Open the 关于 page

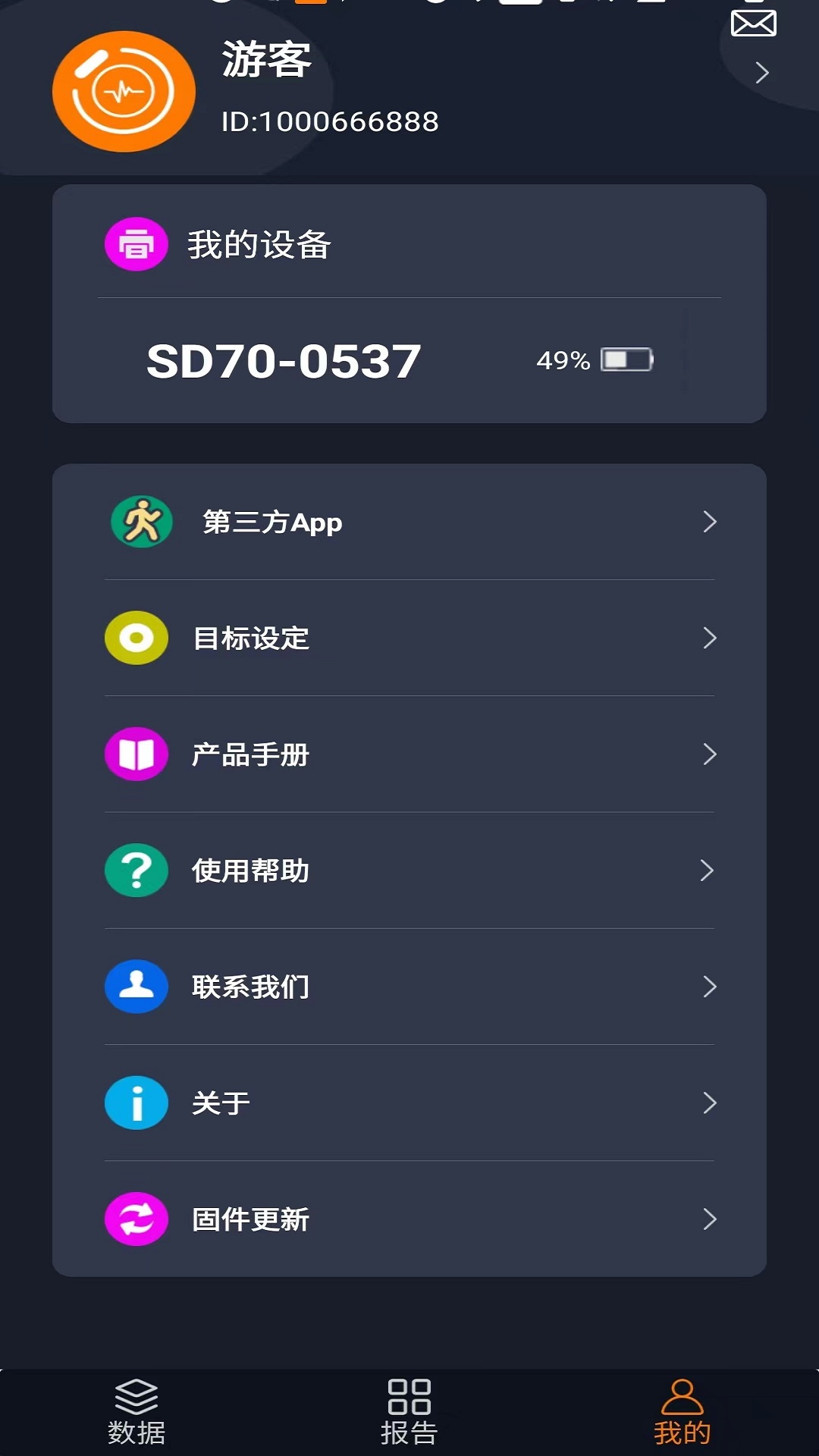coord(409,1103)
